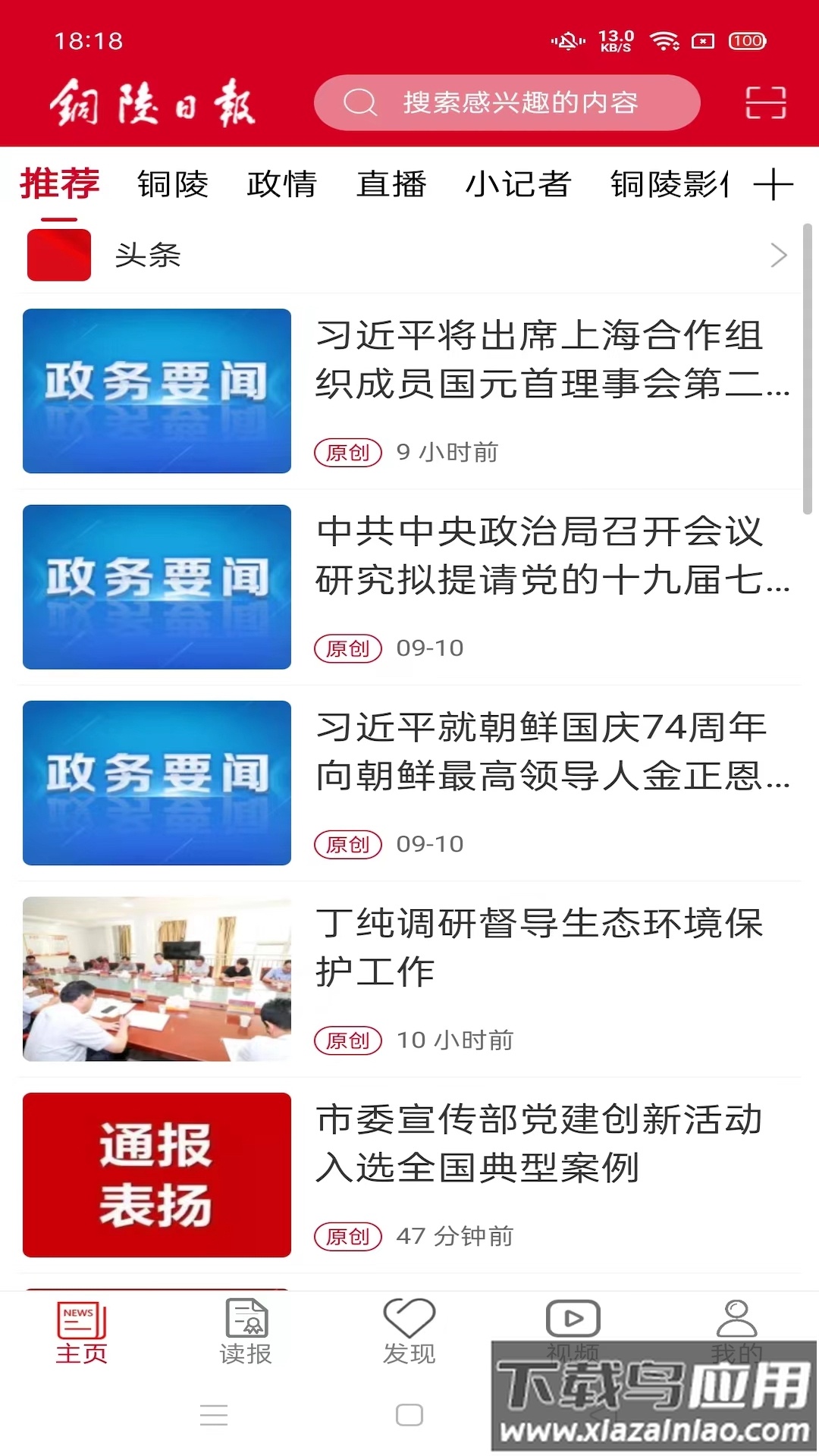Image resolution: width=819 pixels, height=1456 pixels.
Task: Tap the search magnifier icon
Action: tap(359, 102)
